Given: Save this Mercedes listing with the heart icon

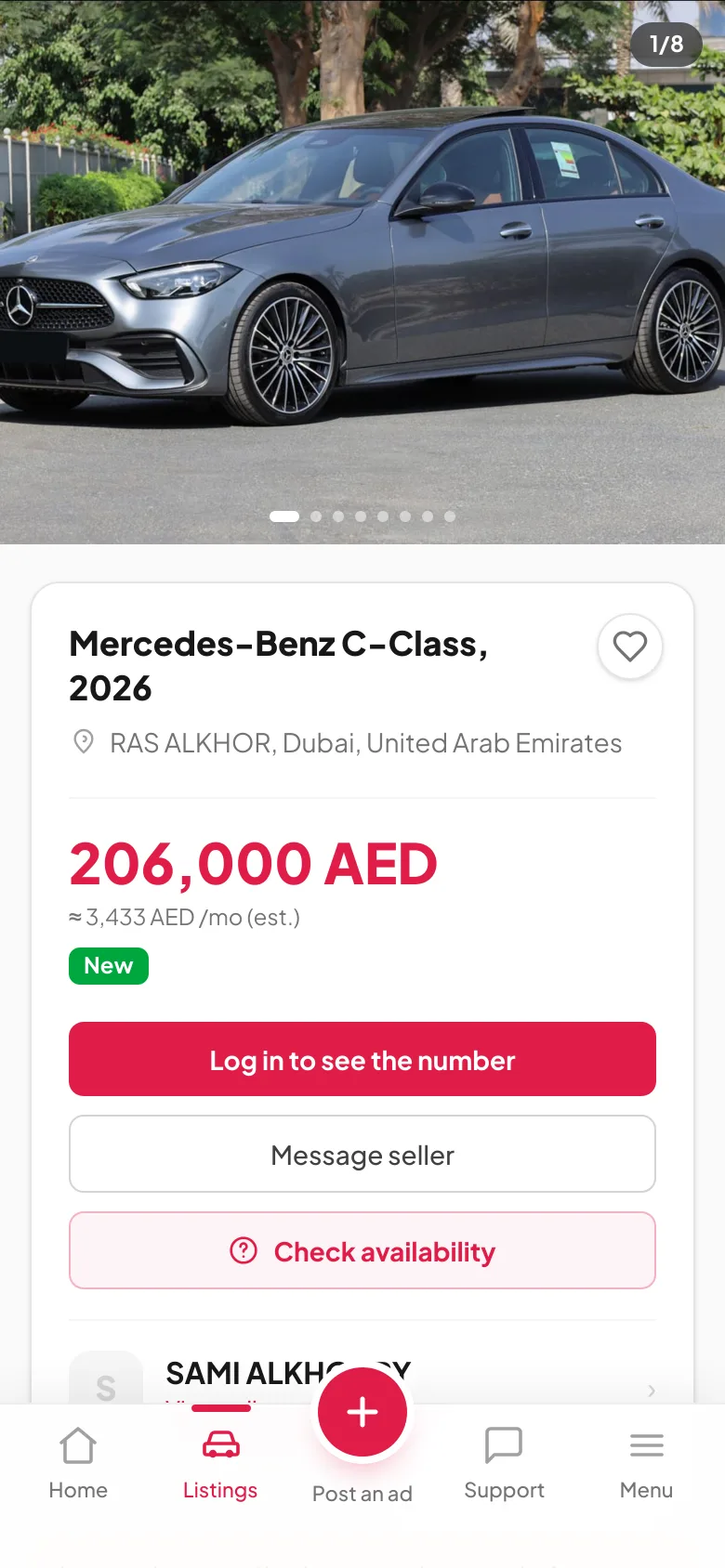Looking at the screenshot, I should tap(630, 647).
